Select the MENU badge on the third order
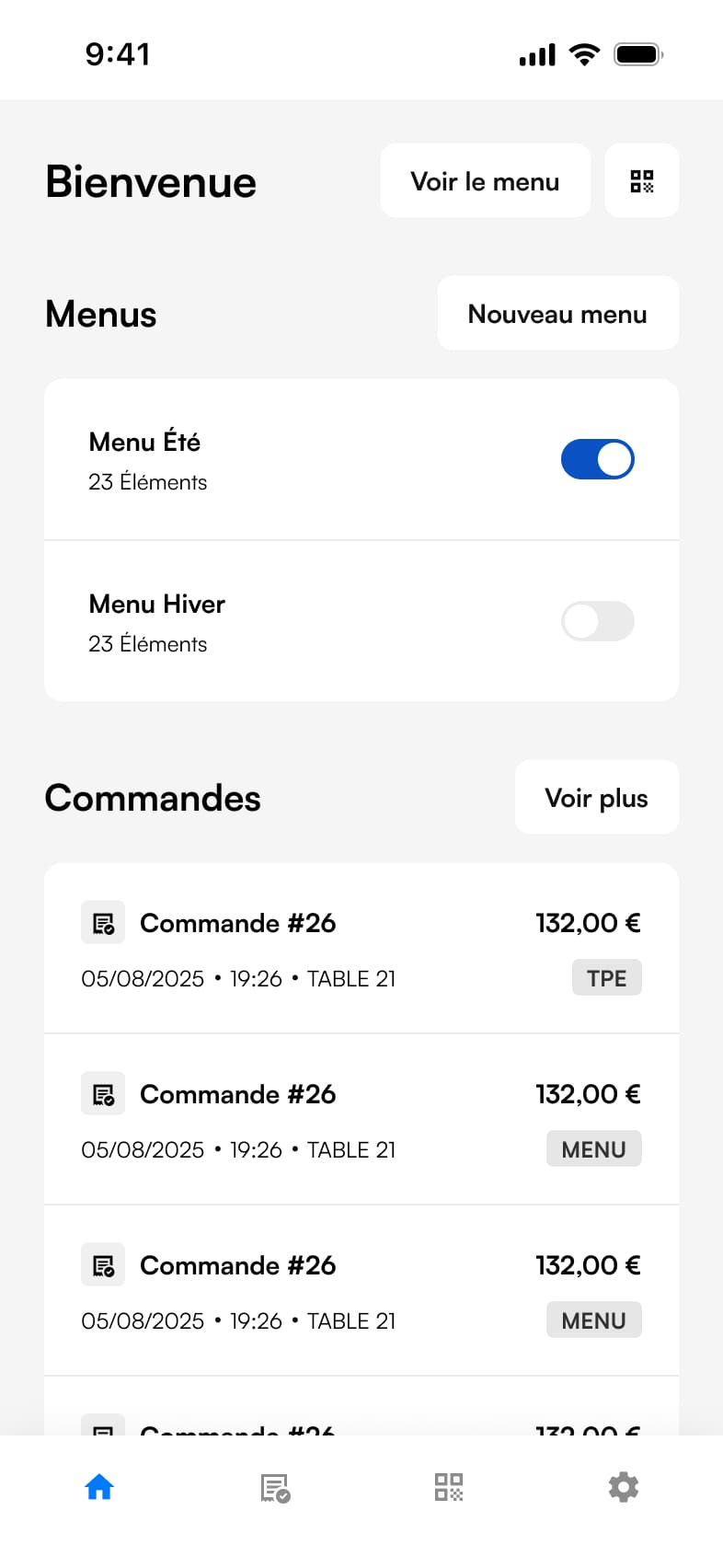Screen dimensions: 723x1568 pyautogui.click(x=593, y=1320)
